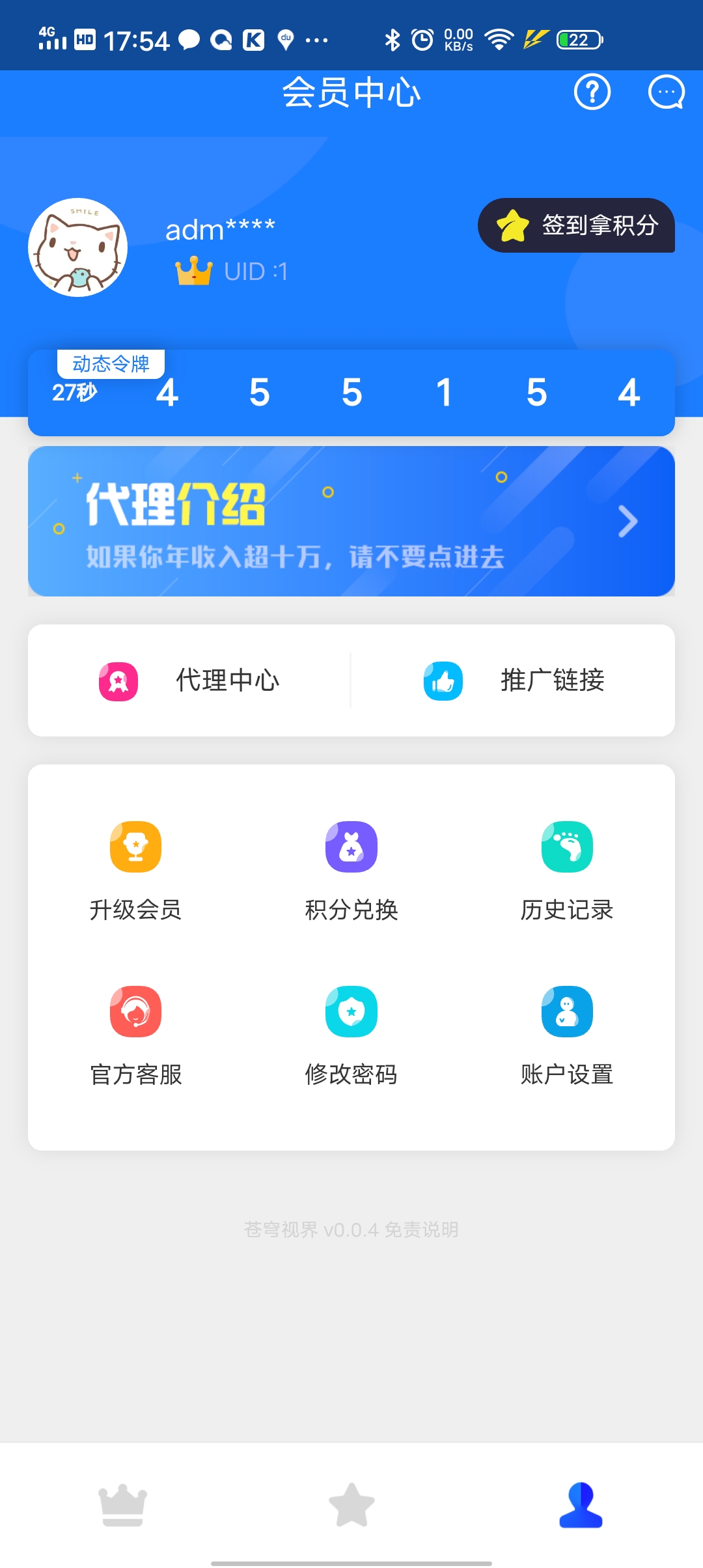Tap the 动态令牌 dynamic token label
Viewport: 703px width, 1568px height.
[111, 365]
